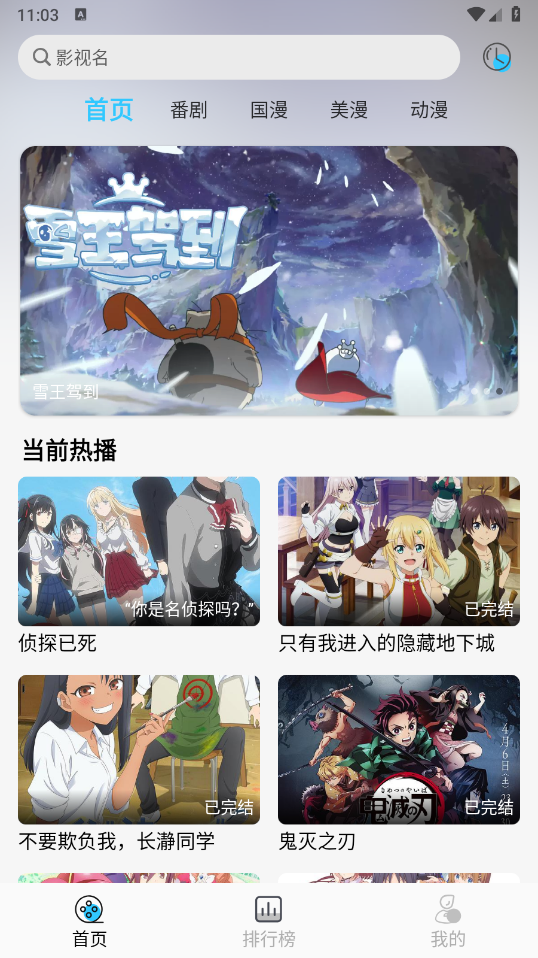
Task: Open the 我的 bottom tab
Action: click(x=448, y=921)
